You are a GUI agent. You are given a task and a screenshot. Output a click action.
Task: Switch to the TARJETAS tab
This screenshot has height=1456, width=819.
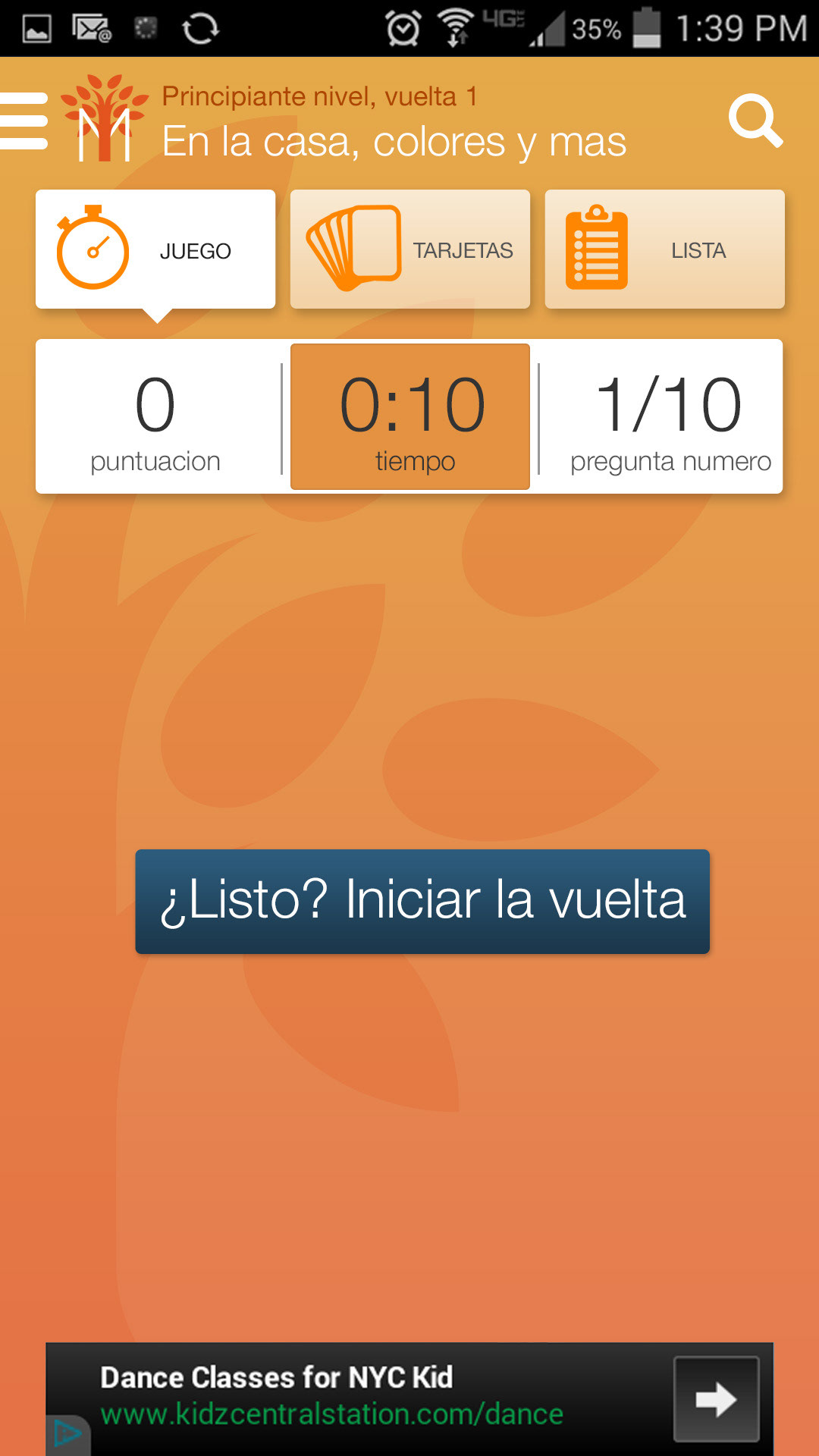click(x=409, y=249)
